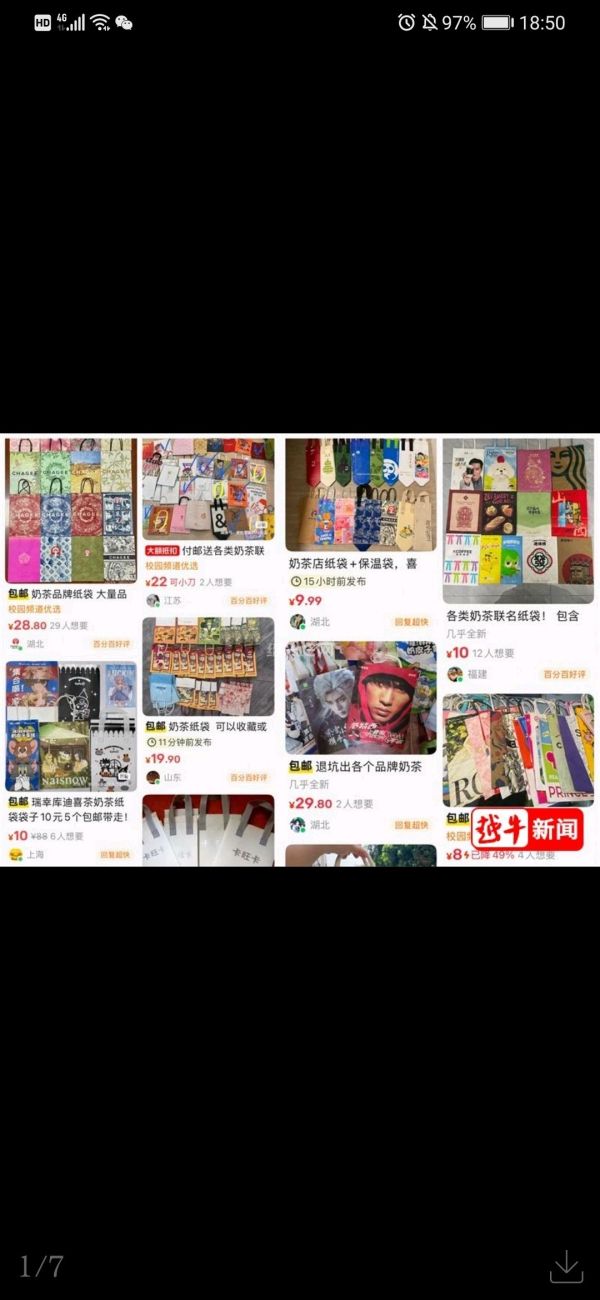The image size is (600, 1300).
Task: Download the current image
Action: click(x=566, y=1265)
